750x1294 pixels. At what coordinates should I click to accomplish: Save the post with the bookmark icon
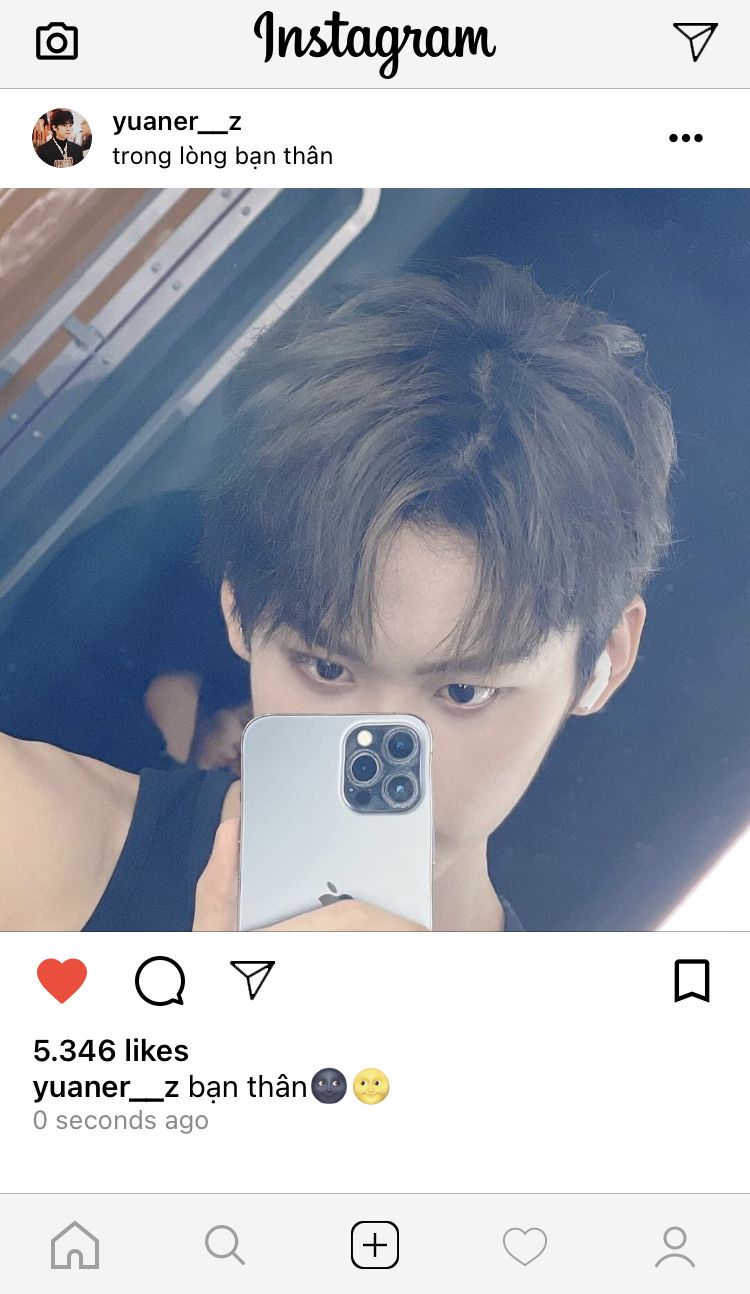point(692,980)
